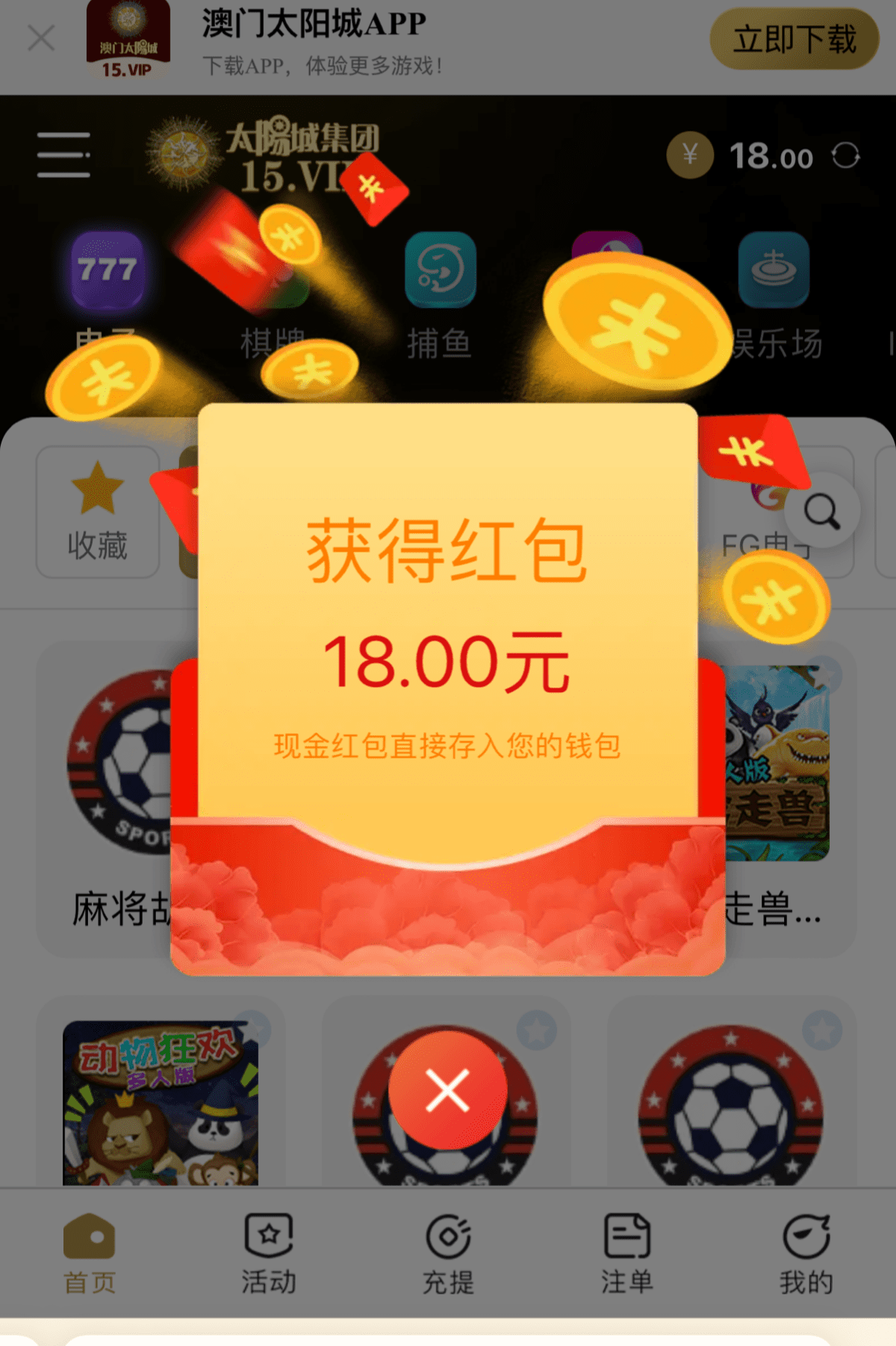Screen dimensions: 896x1346
Task: Close the red envelope popup
Action: point(447,1090)
